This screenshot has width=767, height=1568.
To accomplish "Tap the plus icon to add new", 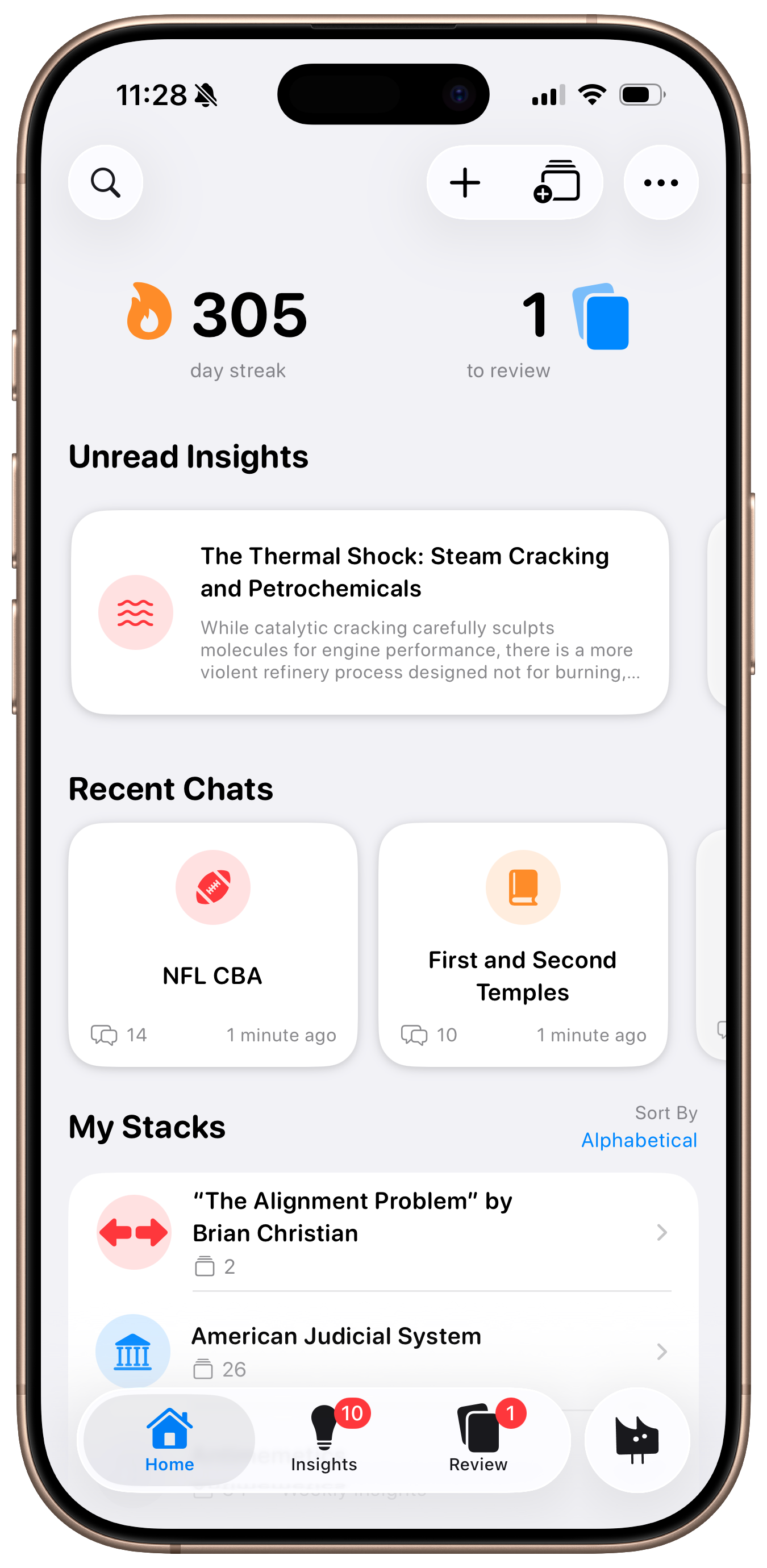I will 465,182.
